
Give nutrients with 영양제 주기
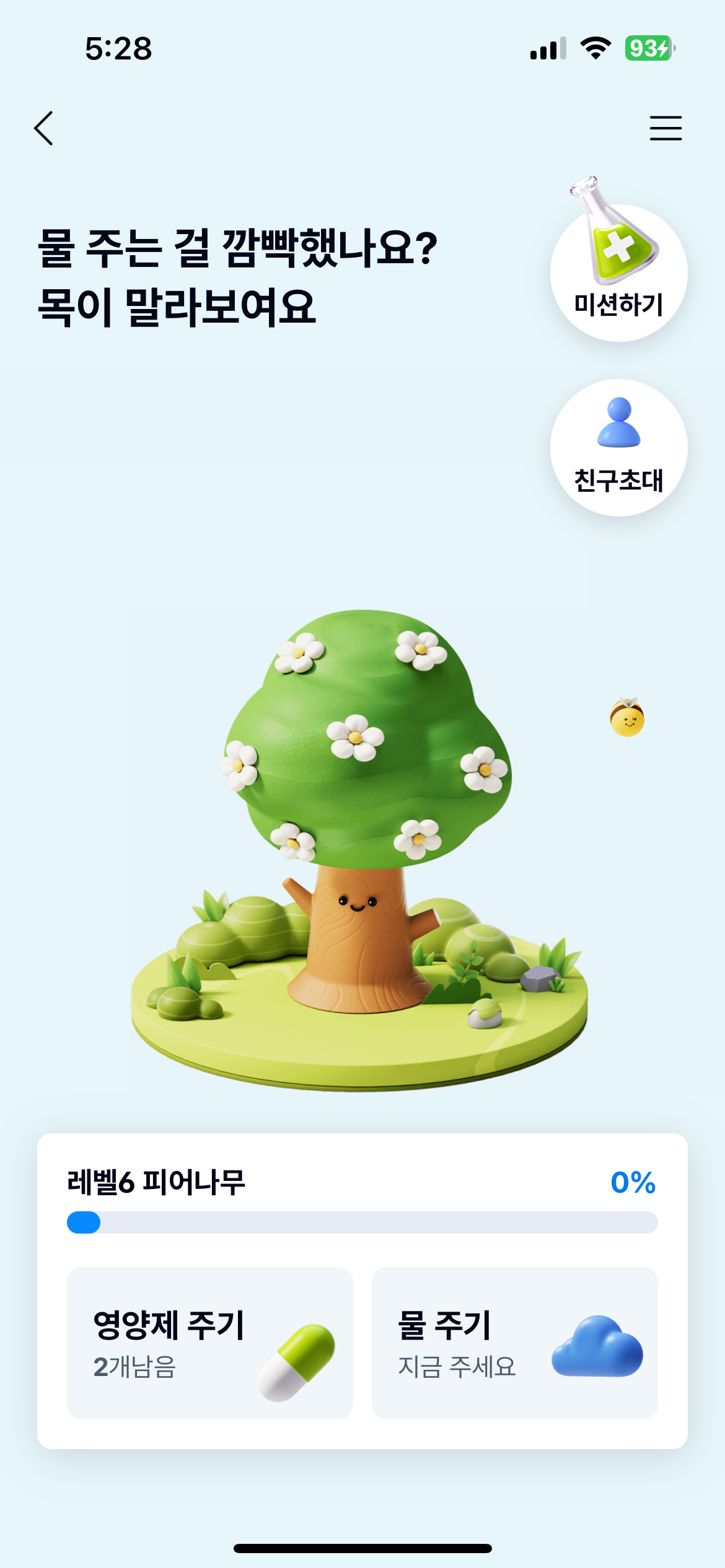pos(209,1343)
